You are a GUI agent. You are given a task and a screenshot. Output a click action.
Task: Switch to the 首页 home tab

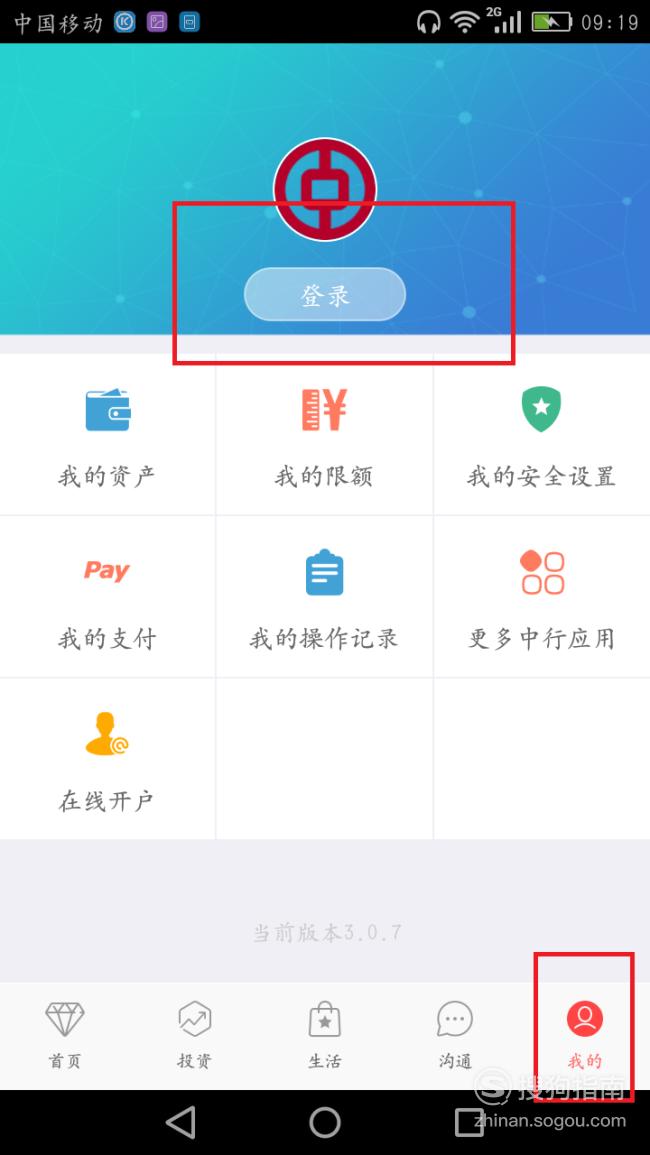tap(65, 1035)
